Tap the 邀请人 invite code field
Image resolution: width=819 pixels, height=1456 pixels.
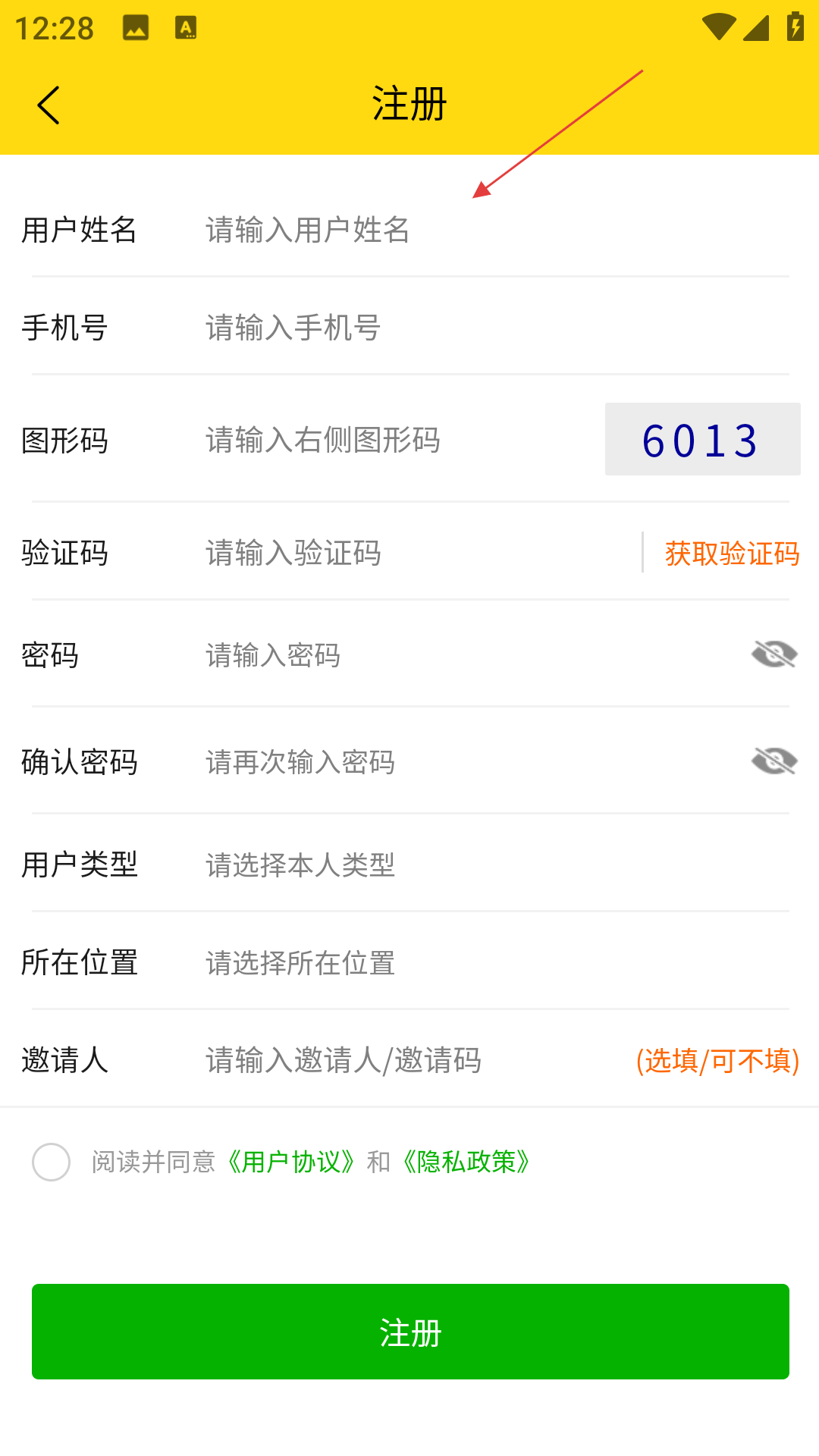tap(409, 1060)
